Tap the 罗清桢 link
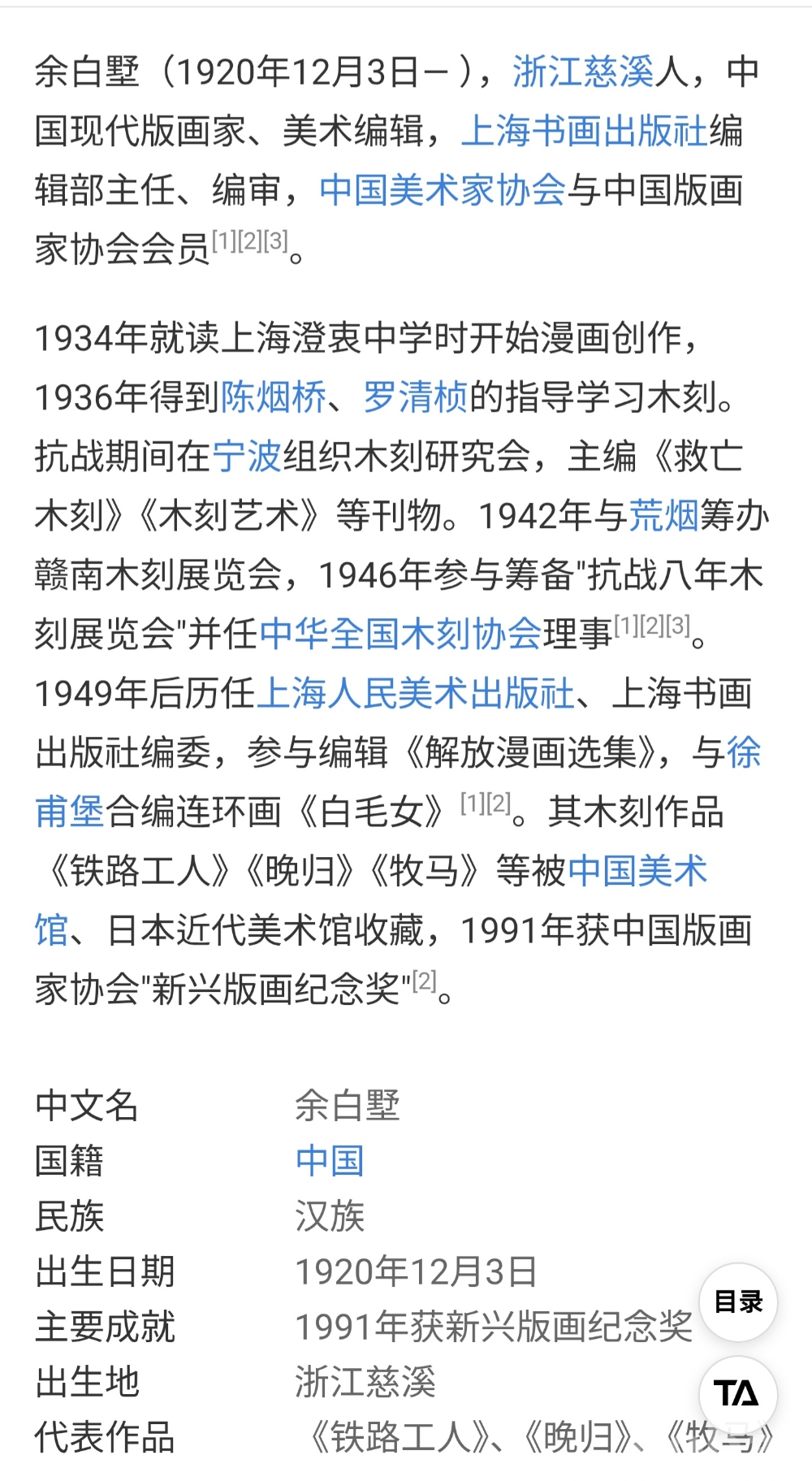Image resolution: width=812 pixels, height=1481 pixels. (x=416, y=397)
